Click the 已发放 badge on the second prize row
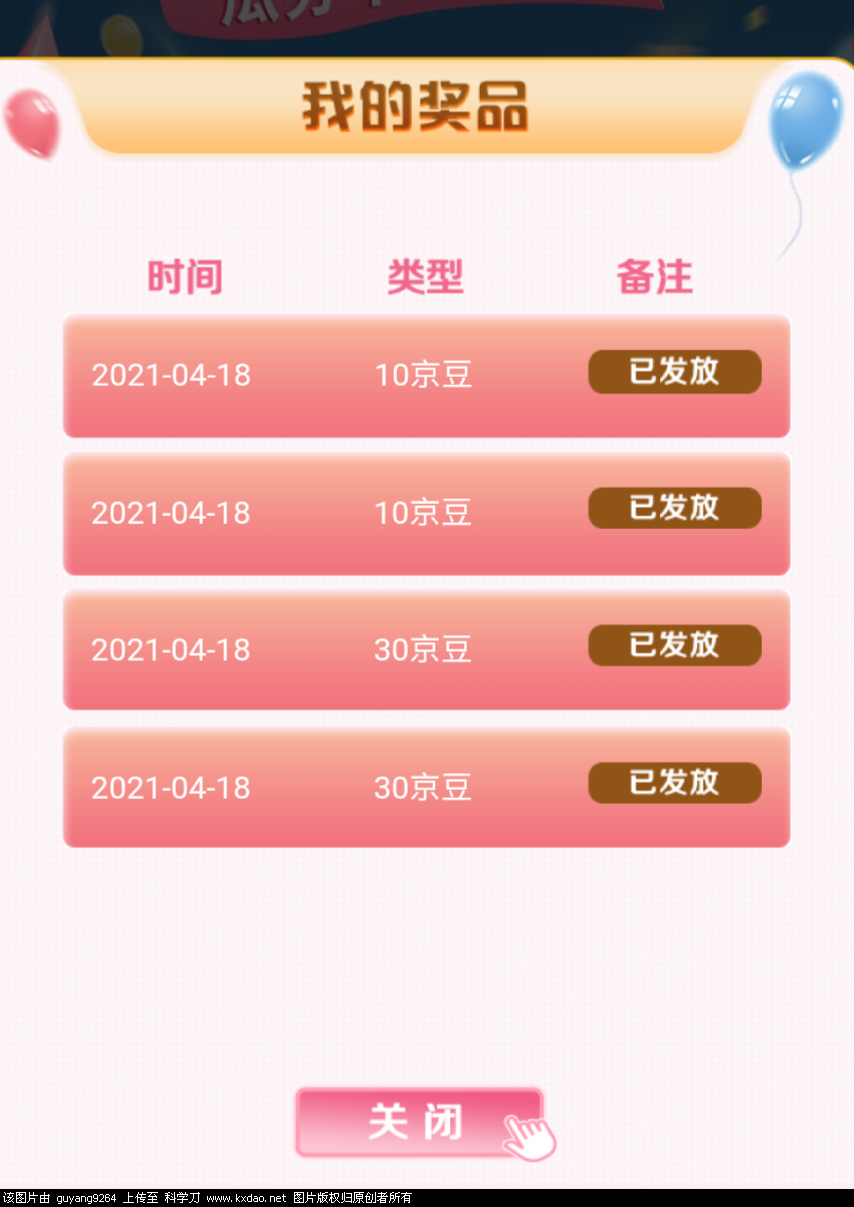Screen dimensions: 854x1207 [x=674, y=508]
